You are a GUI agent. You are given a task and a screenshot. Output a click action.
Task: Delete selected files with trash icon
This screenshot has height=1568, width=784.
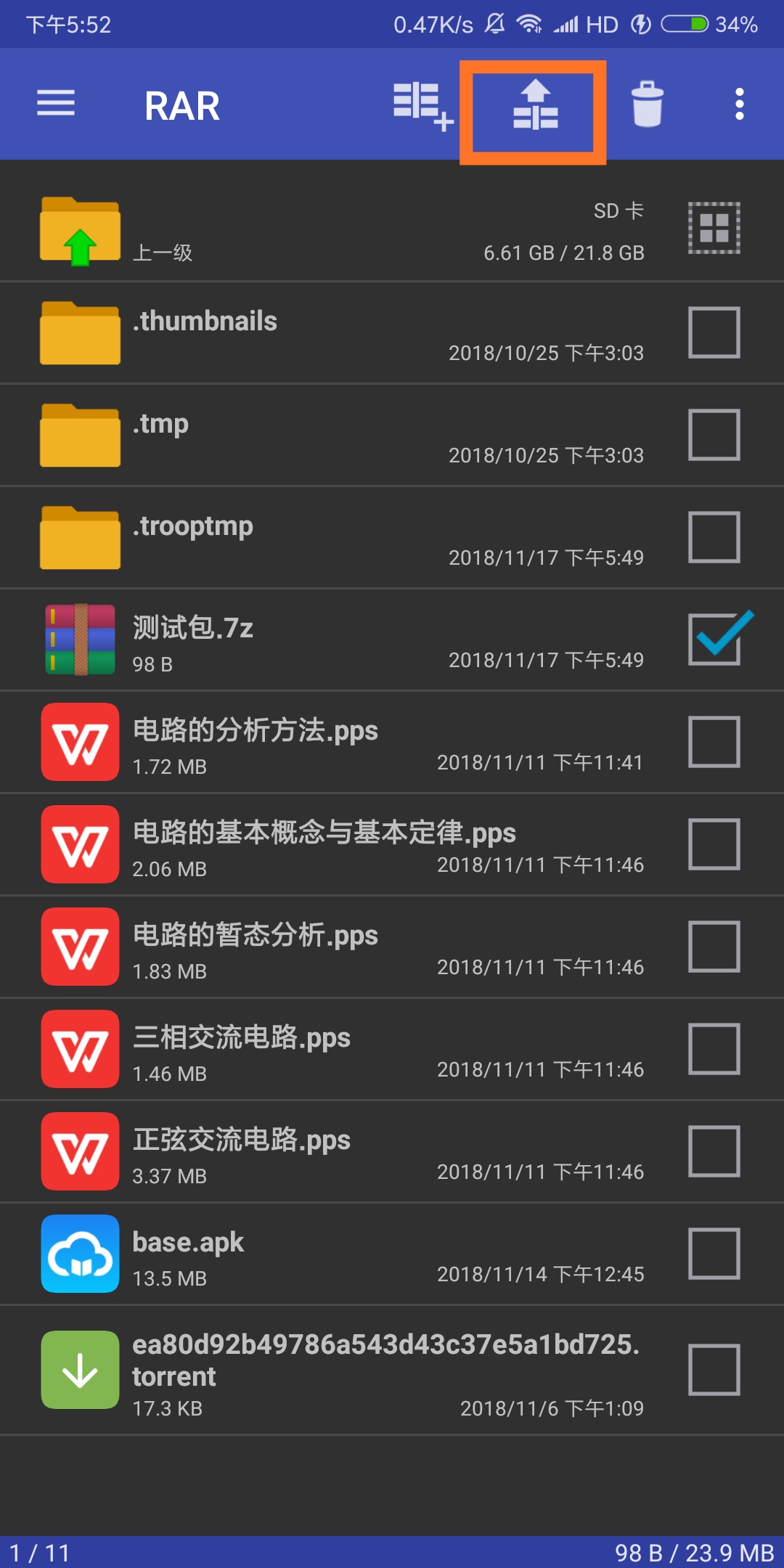pyautogui.click(x=647, y=105)
